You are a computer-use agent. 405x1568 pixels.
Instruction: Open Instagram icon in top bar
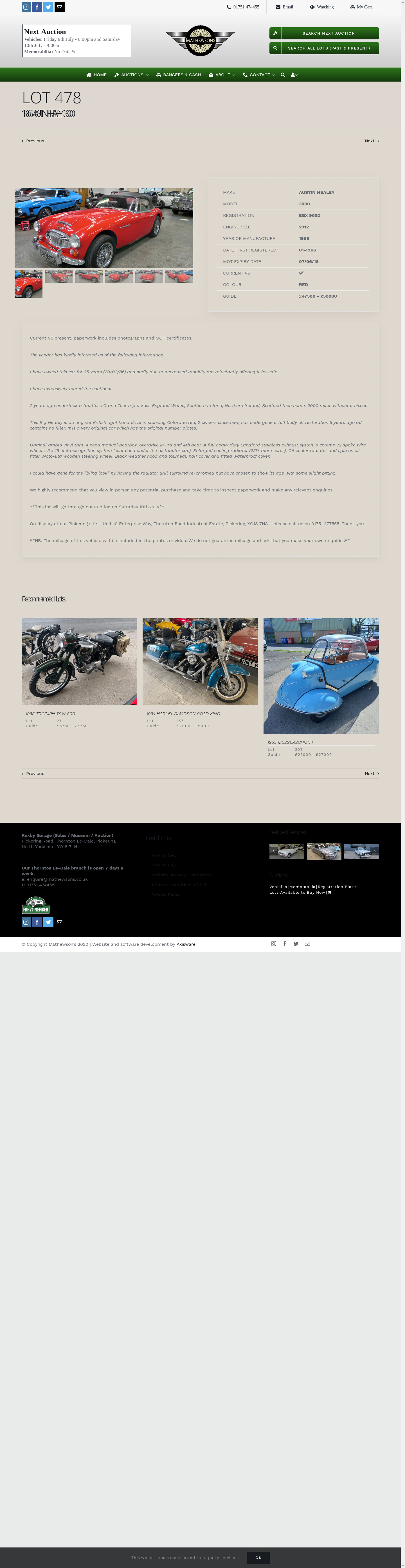point(26,7)
